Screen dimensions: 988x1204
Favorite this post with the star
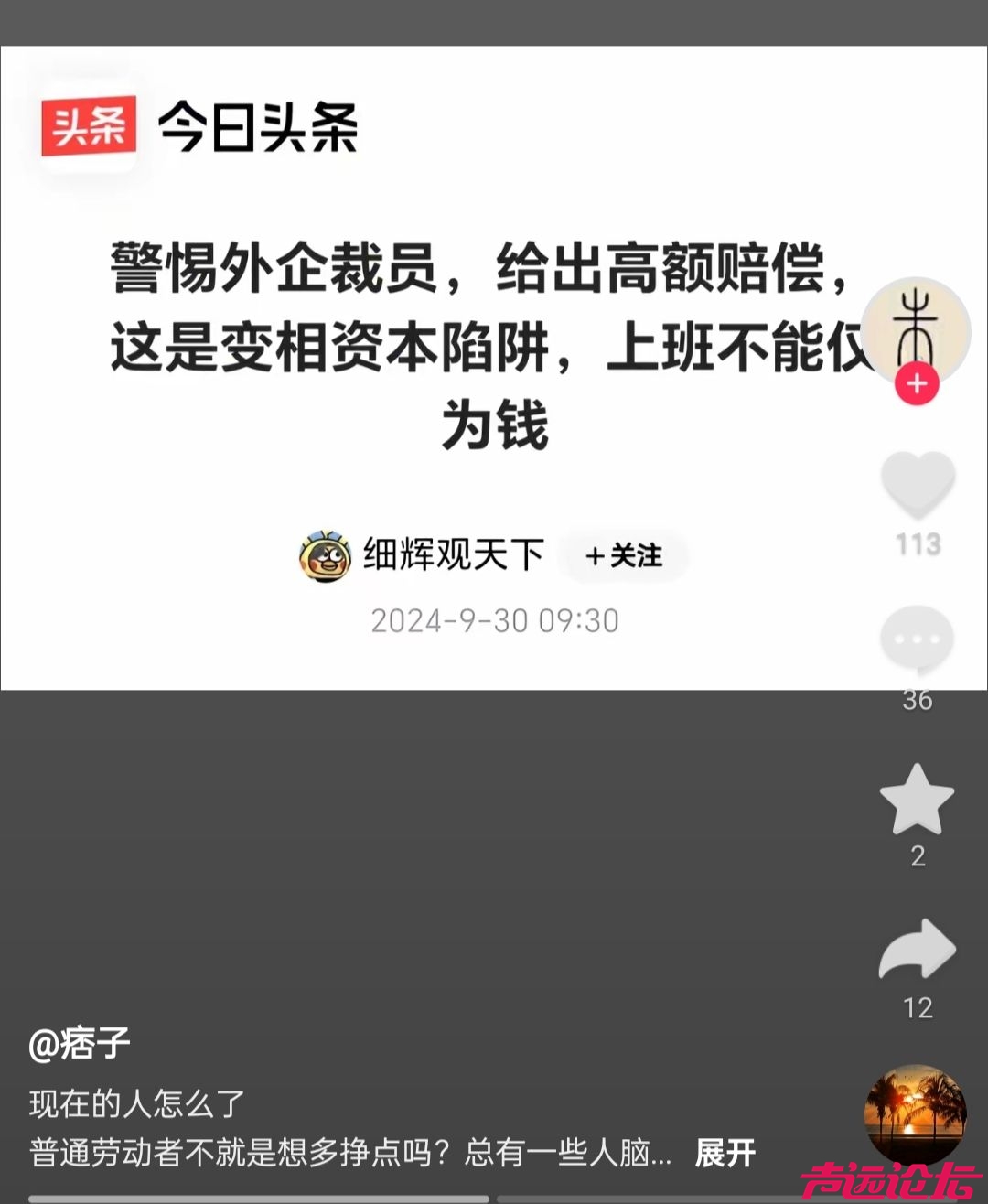tap(917, 800)
